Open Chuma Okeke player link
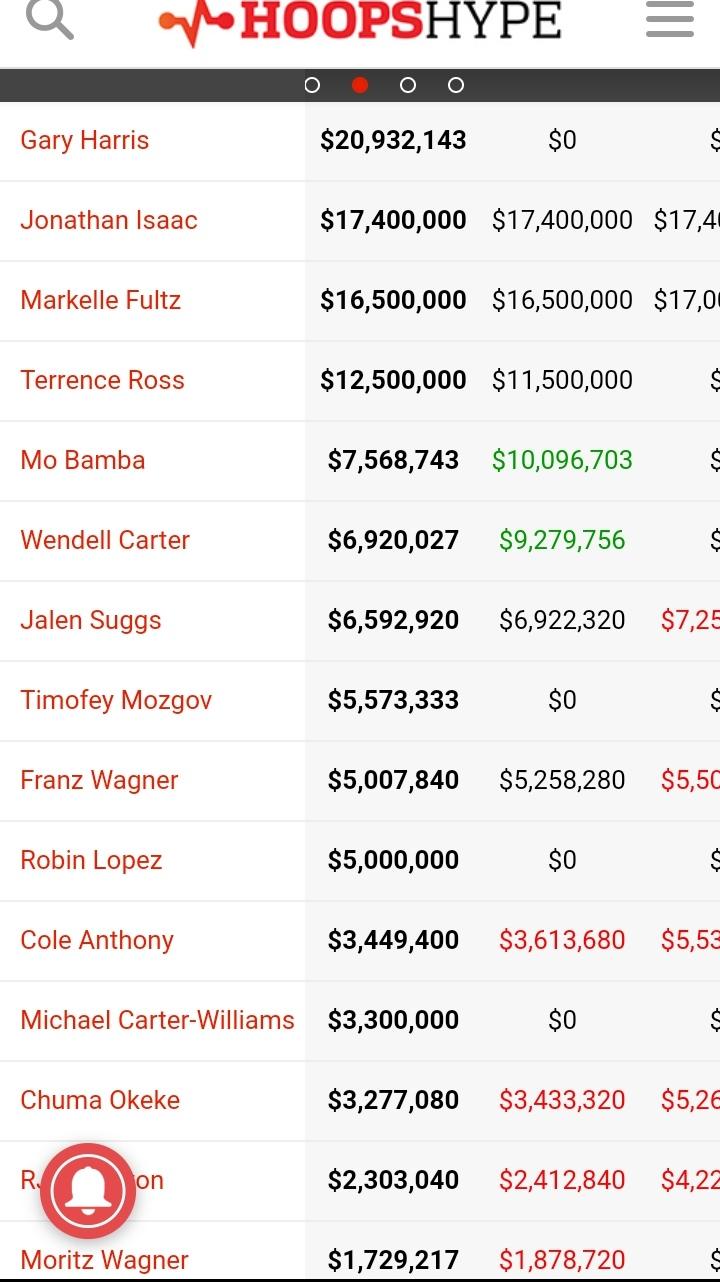The image size is (720, 1282). click(x=100, y=1100)
